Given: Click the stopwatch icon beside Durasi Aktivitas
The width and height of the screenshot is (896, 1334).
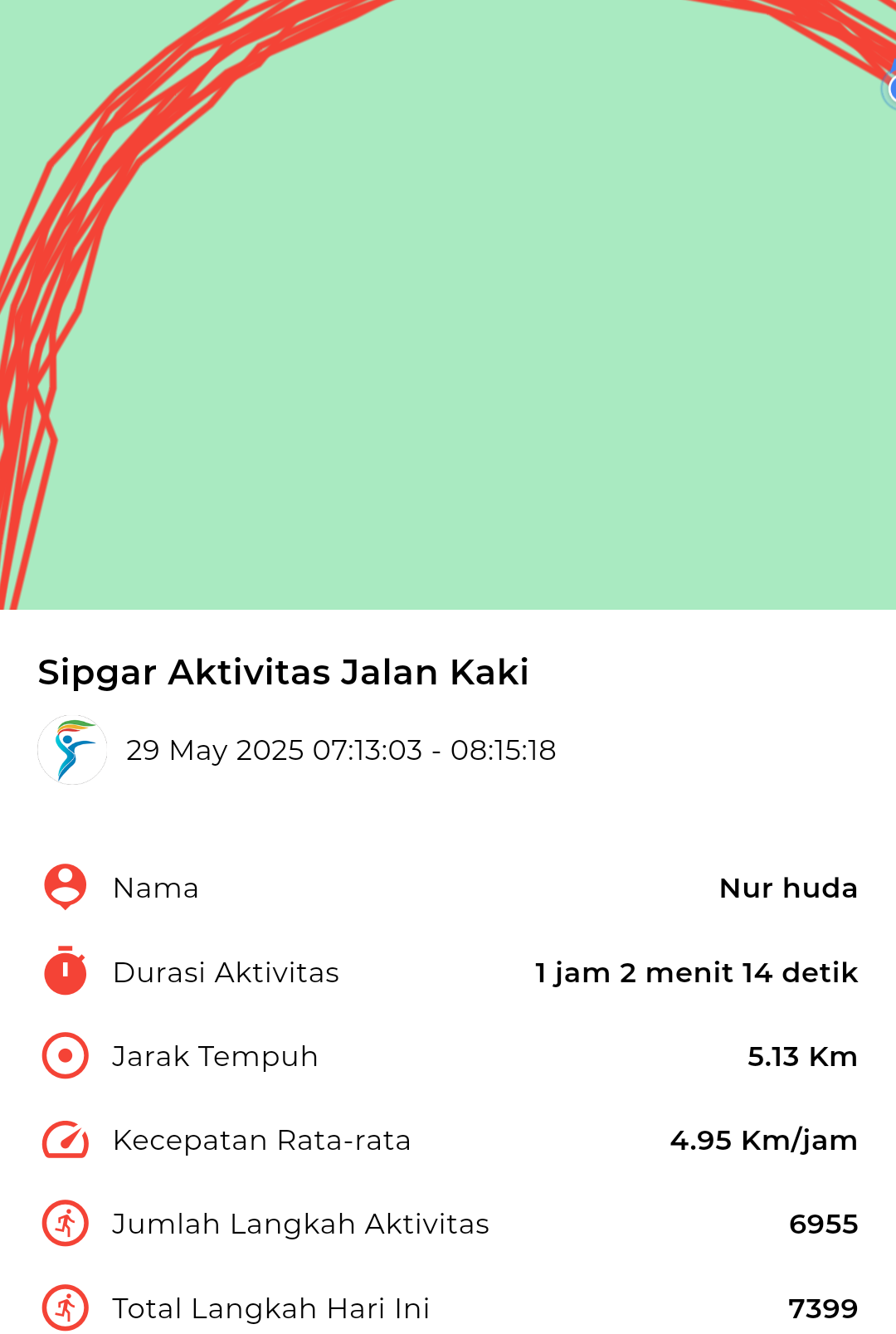Looking at the screenshot, I should [x=64, y=972].
